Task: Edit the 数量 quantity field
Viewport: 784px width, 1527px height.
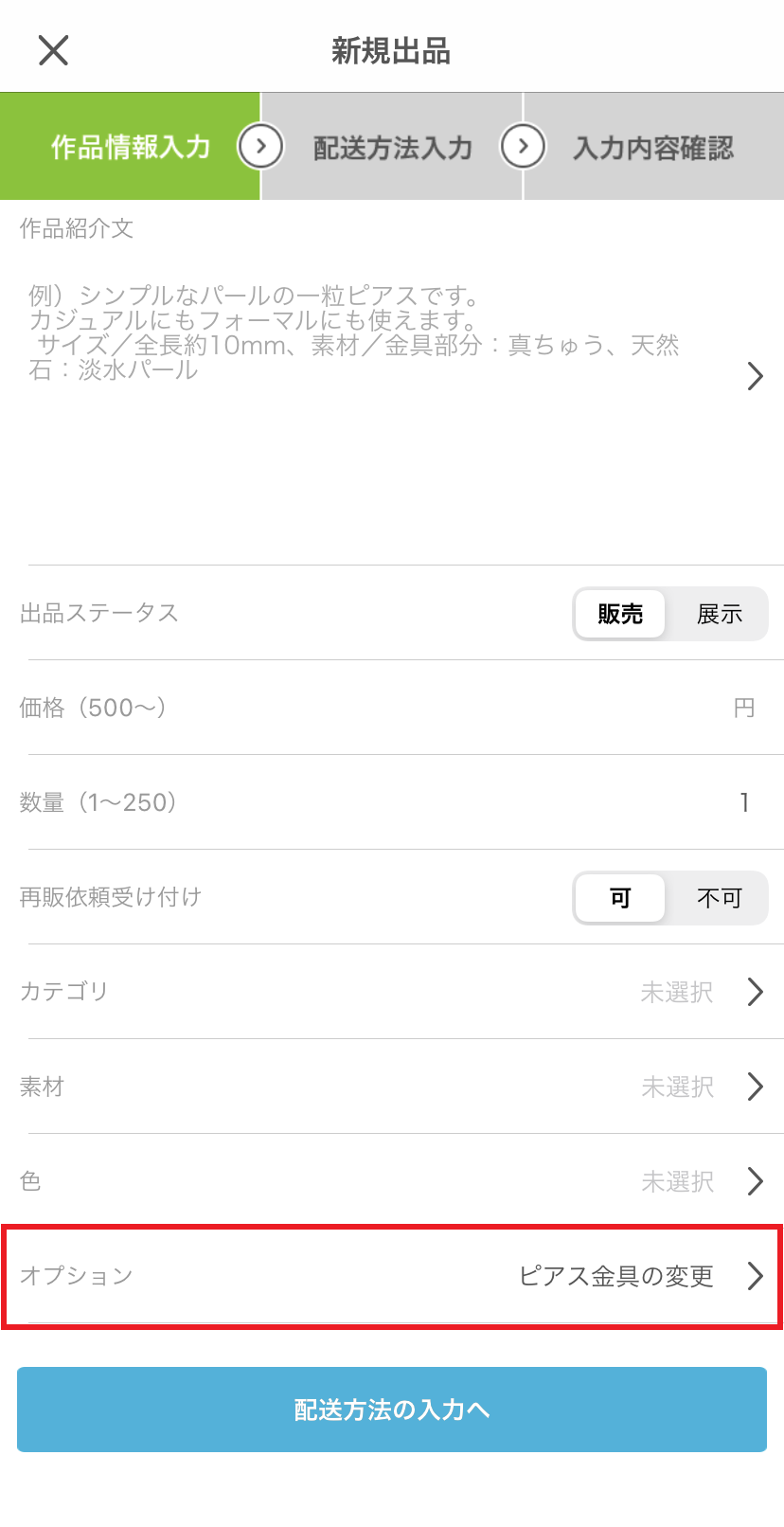Action: (392, 802)
